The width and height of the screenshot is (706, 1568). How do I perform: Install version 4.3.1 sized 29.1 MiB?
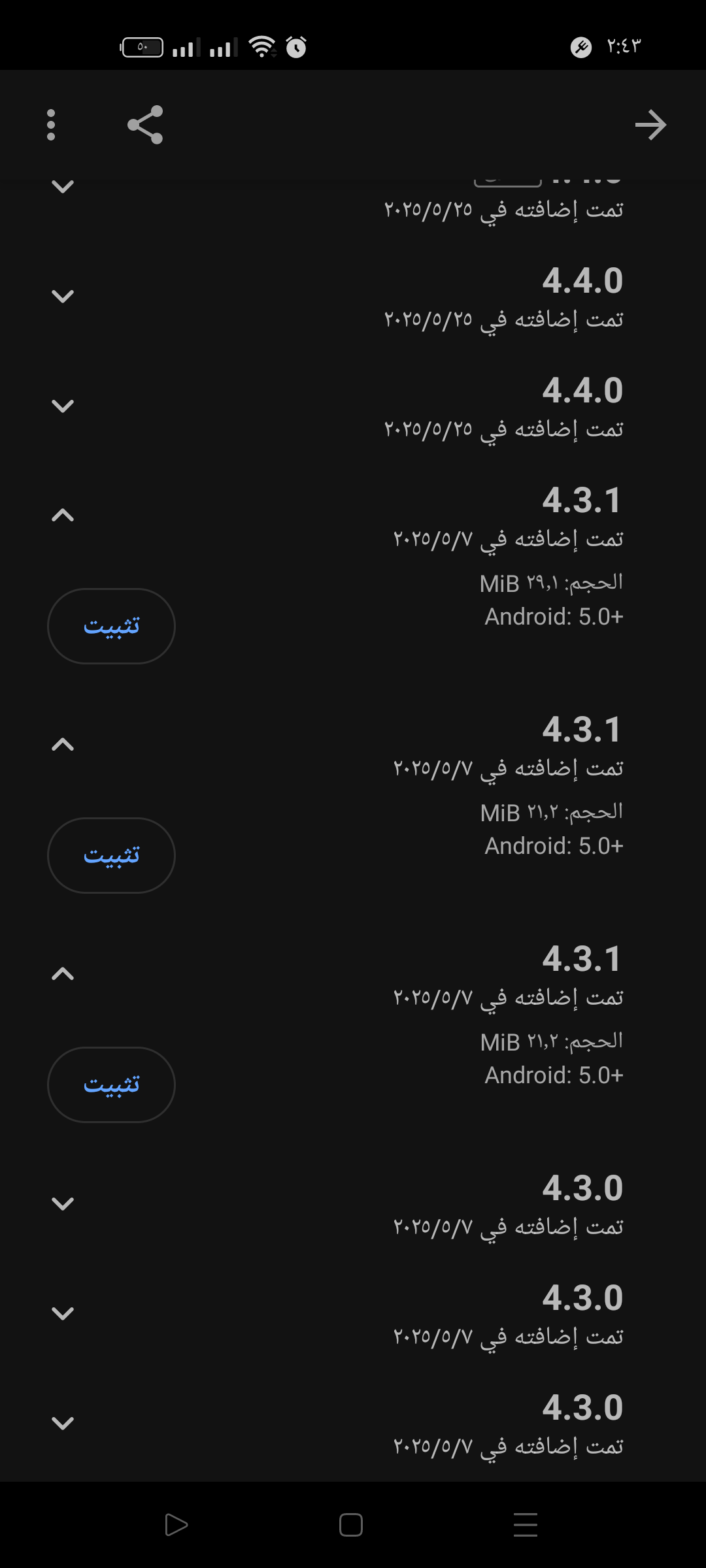[x=111, y=626]
